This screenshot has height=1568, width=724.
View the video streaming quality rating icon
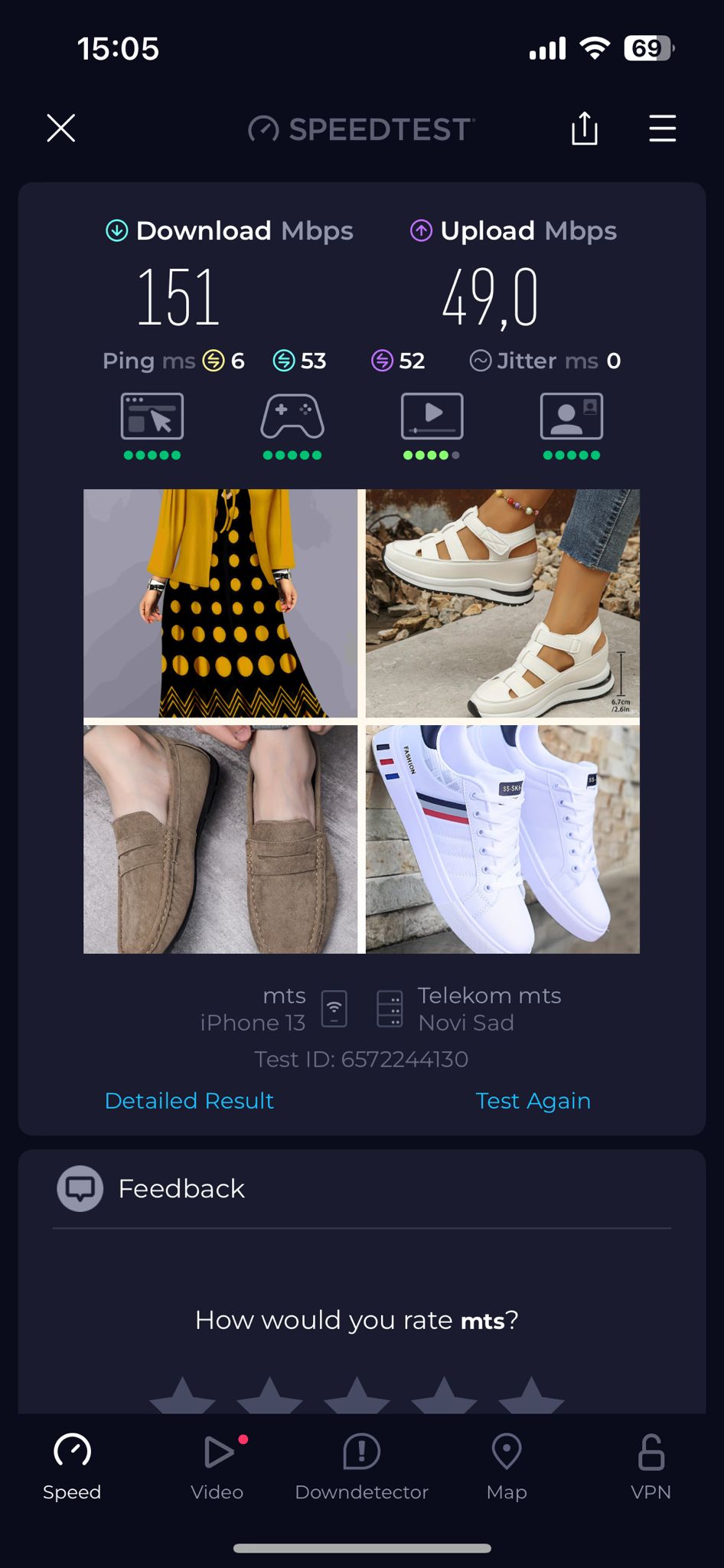(432, 417)
